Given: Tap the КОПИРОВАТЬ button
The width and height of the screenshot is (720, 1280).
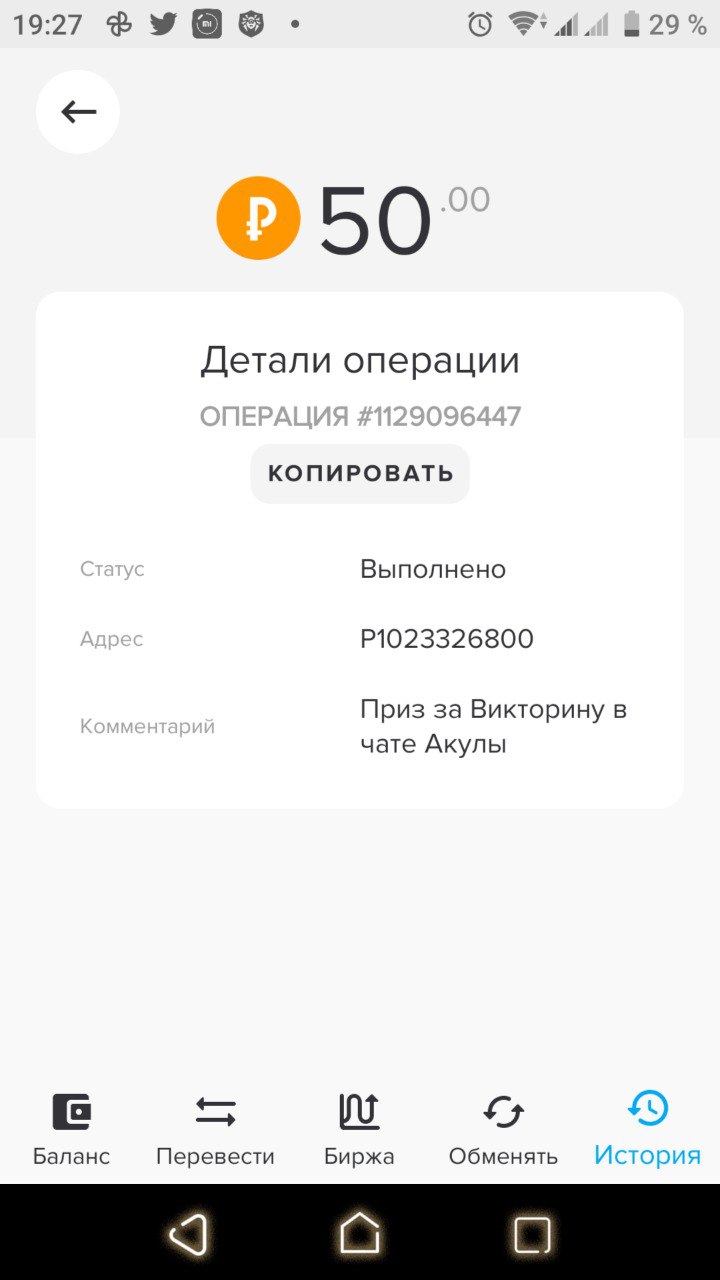Looking at the screenshot, I should pyautogui.click(x=360, y=474).
